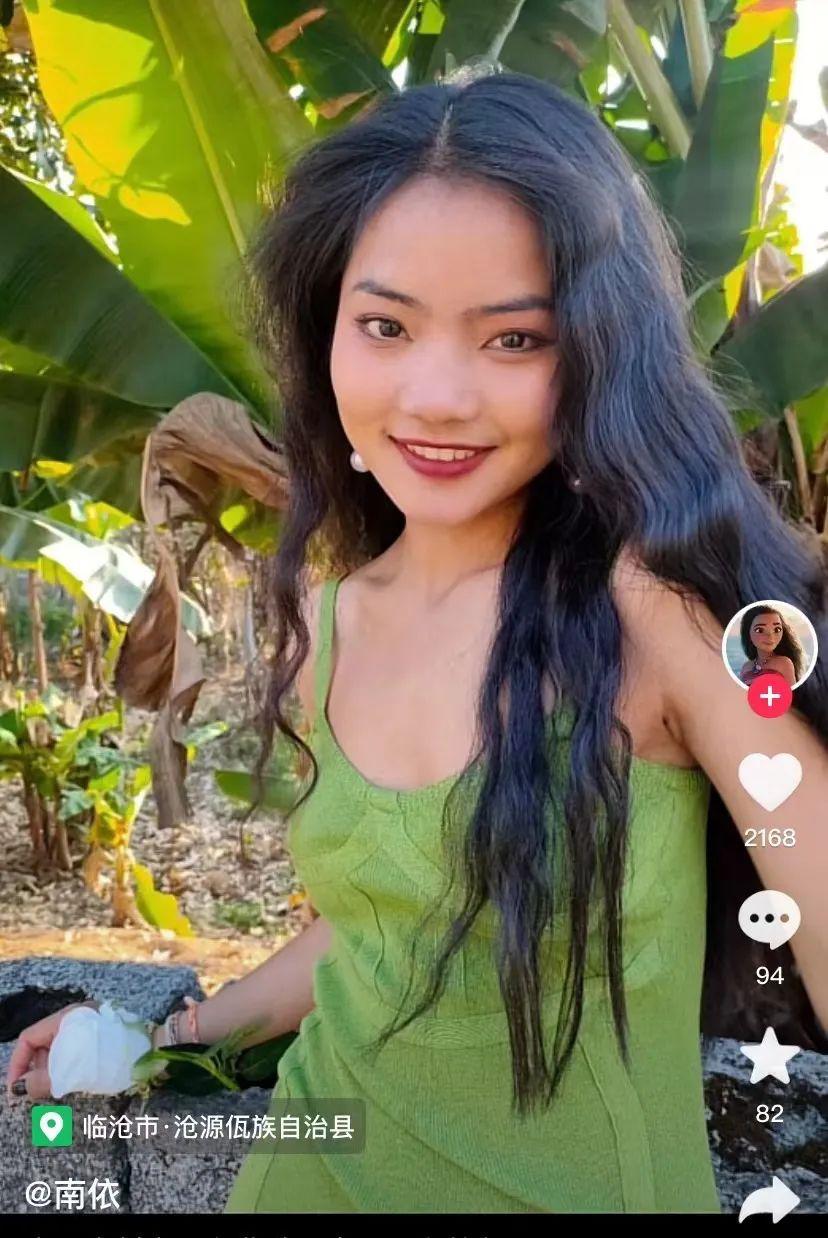Add this video to favorites with the star
Viewport: 828px width, 1238px height.
[x=769, y=1056]
